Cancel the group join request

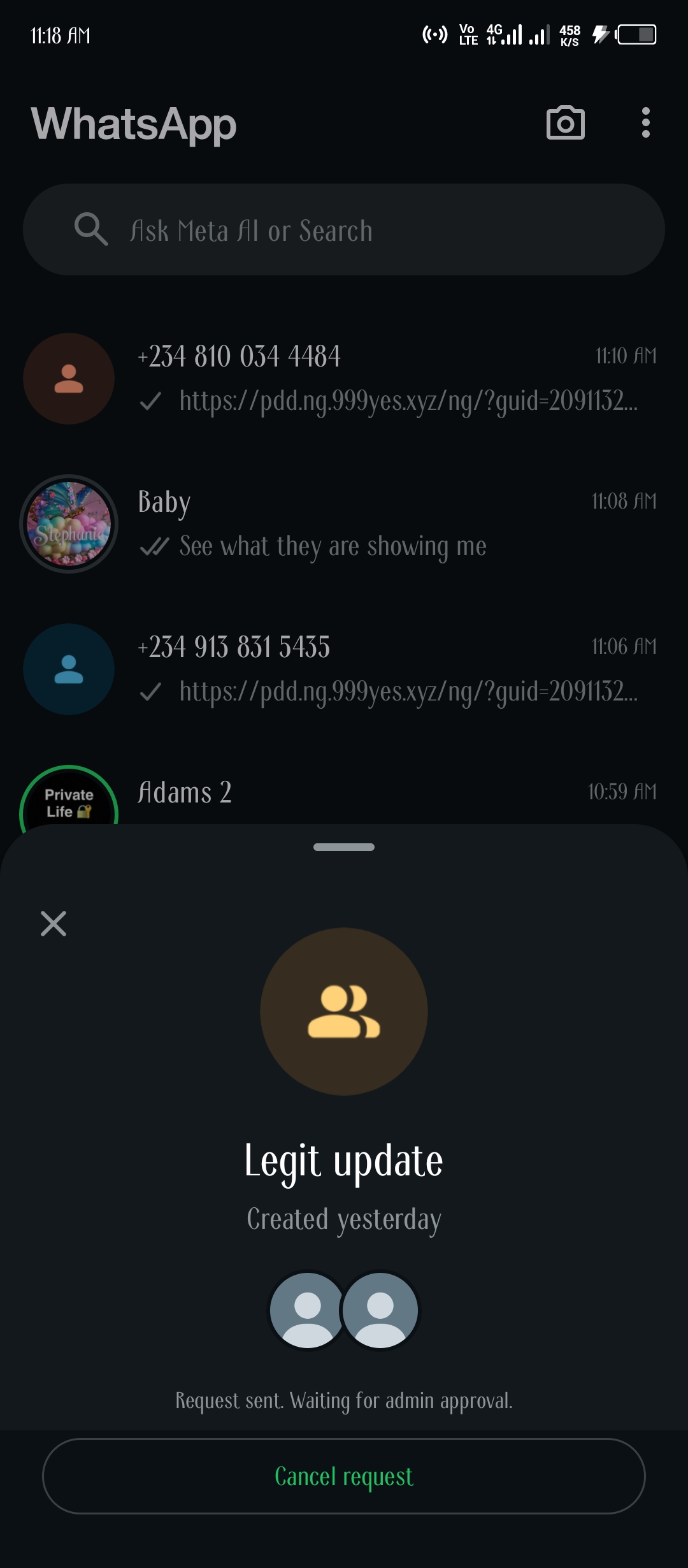coord(344,1476)
